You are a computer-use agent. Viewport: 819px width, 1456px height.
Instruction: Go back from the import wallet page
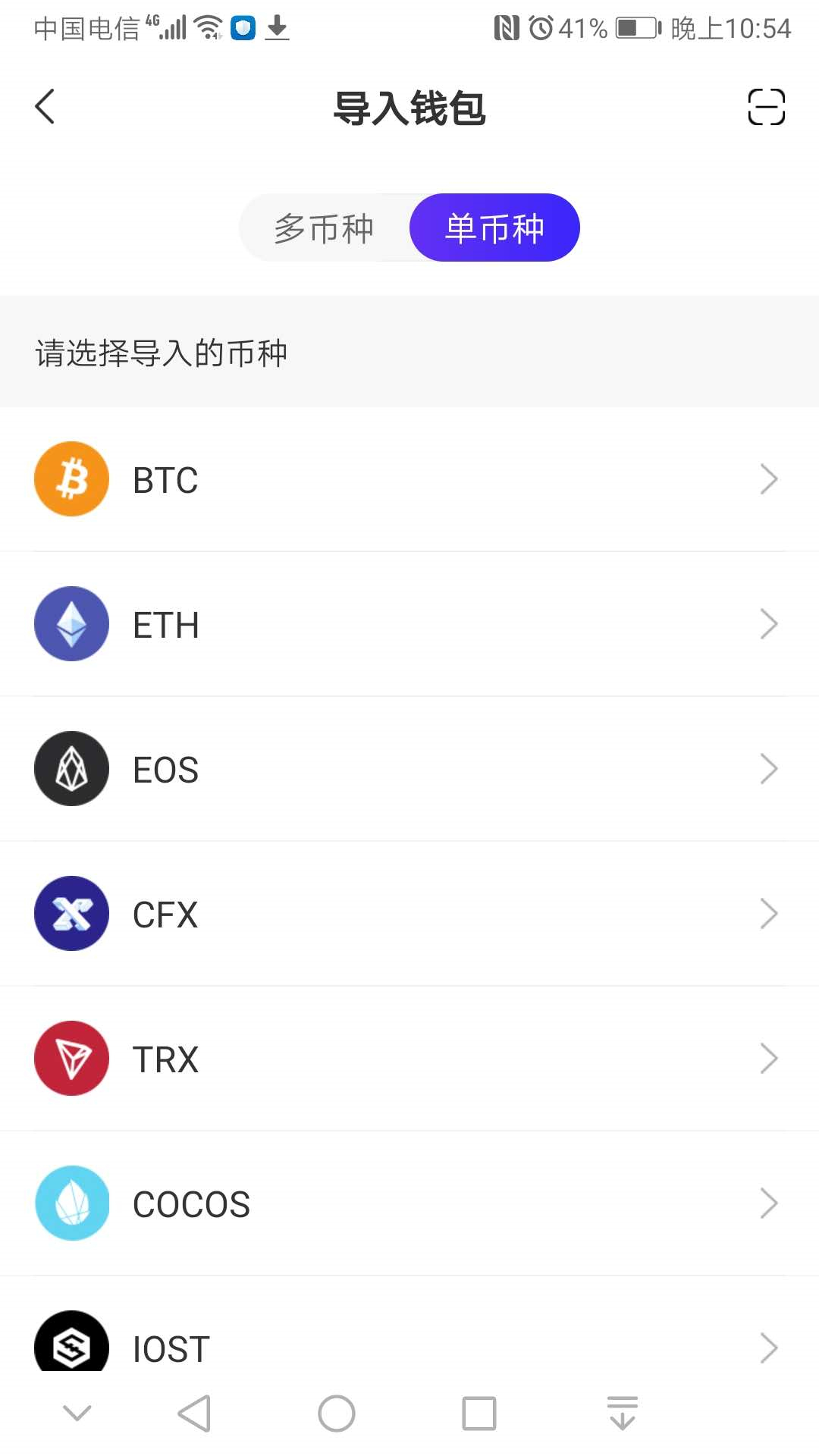coord(45,106)
